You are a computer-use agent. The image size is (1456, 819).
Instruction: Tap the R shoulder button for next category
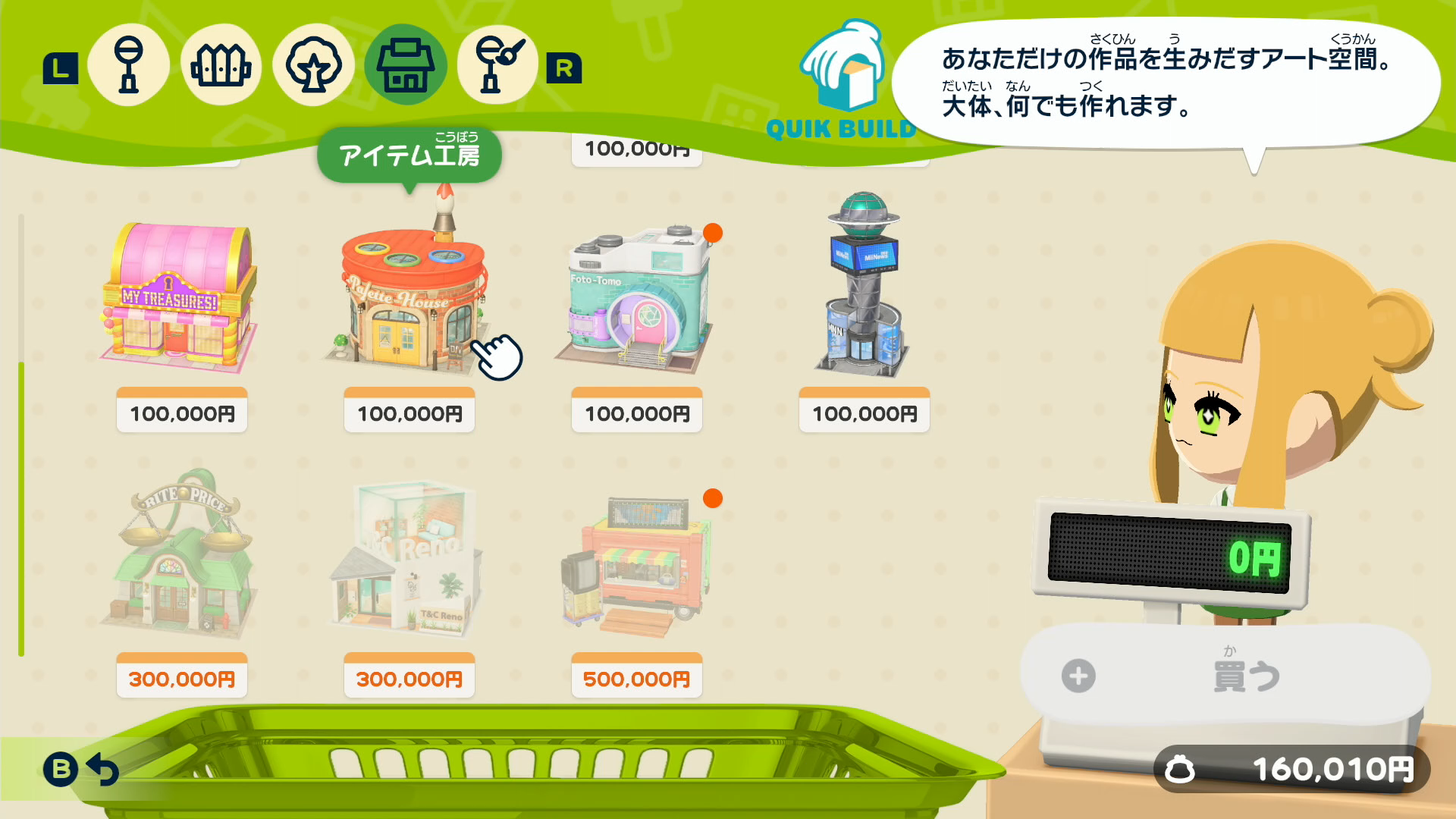(x=564, y=68)
